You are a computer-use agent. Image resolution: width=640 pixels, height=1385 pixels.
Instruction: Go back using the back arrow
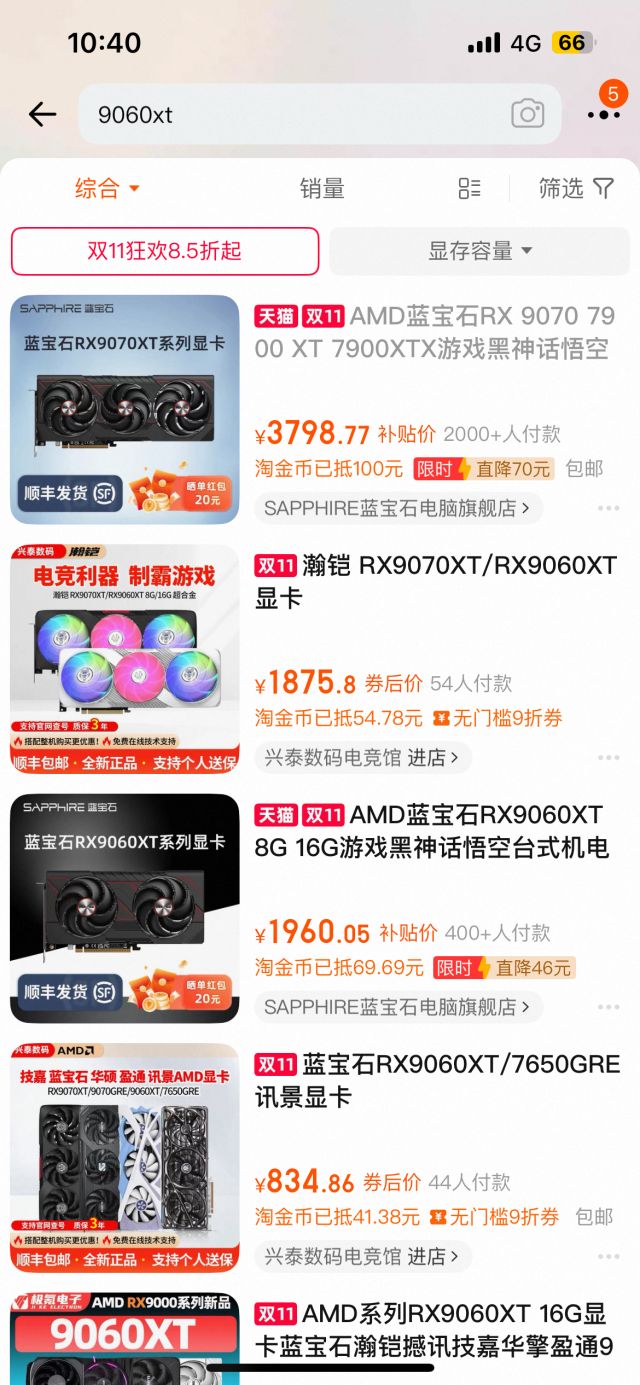point(42,114)
